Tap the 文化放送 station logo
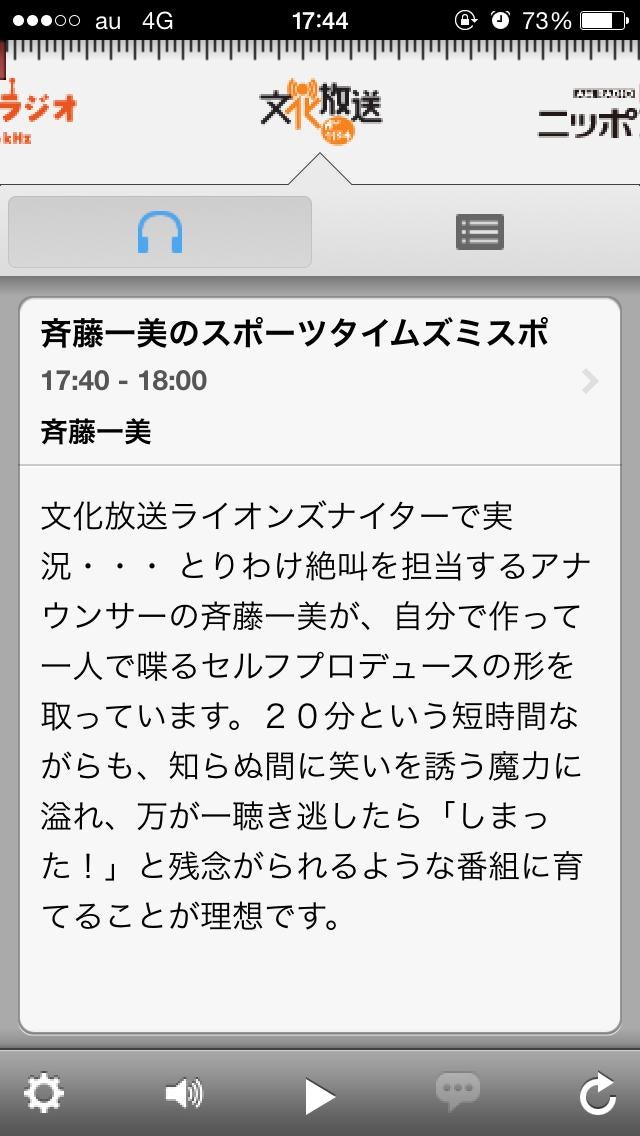The height and width of the screenshot is (1136, 640). click(320, 110)
